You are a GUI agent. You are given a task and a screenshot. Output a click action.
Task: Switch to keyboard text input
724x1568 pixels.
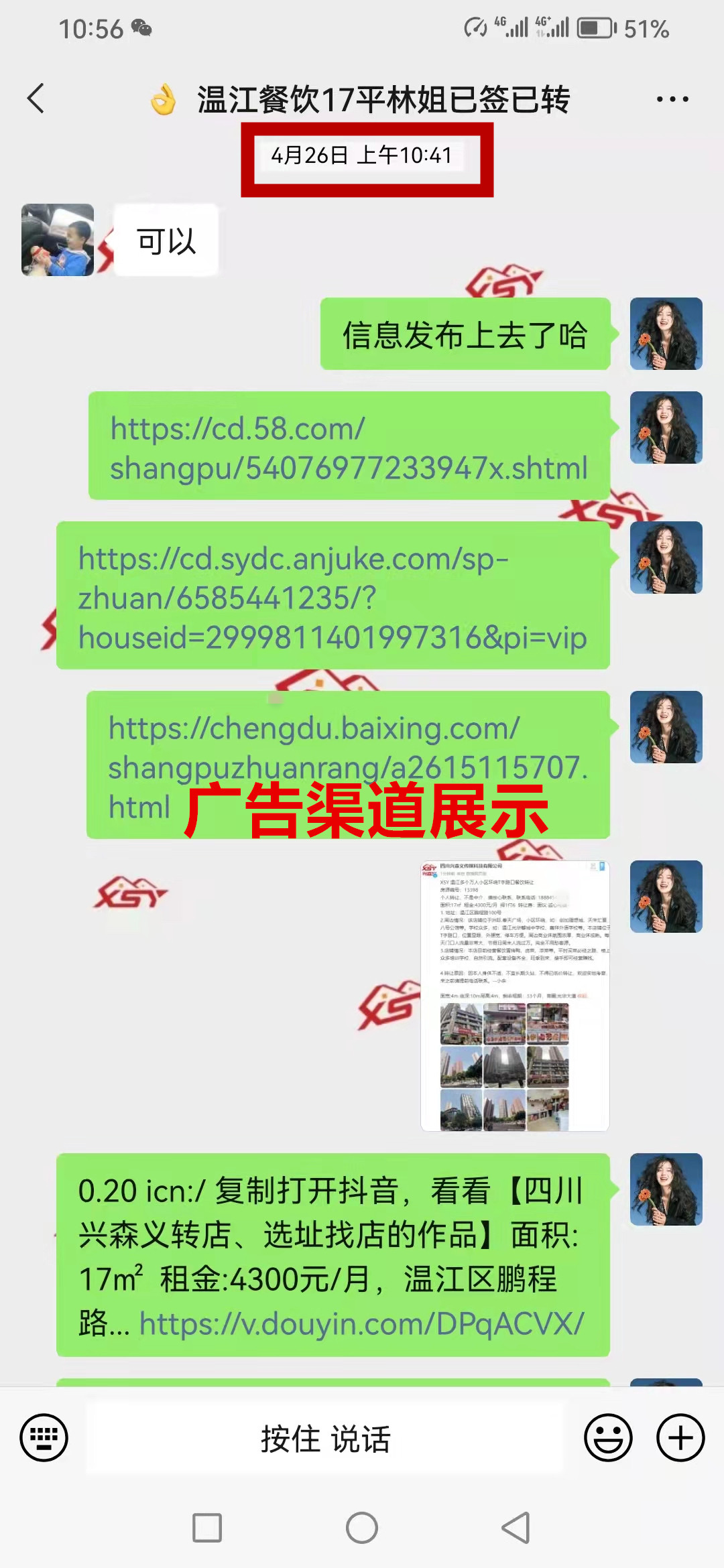click(x=44, y=1438)
